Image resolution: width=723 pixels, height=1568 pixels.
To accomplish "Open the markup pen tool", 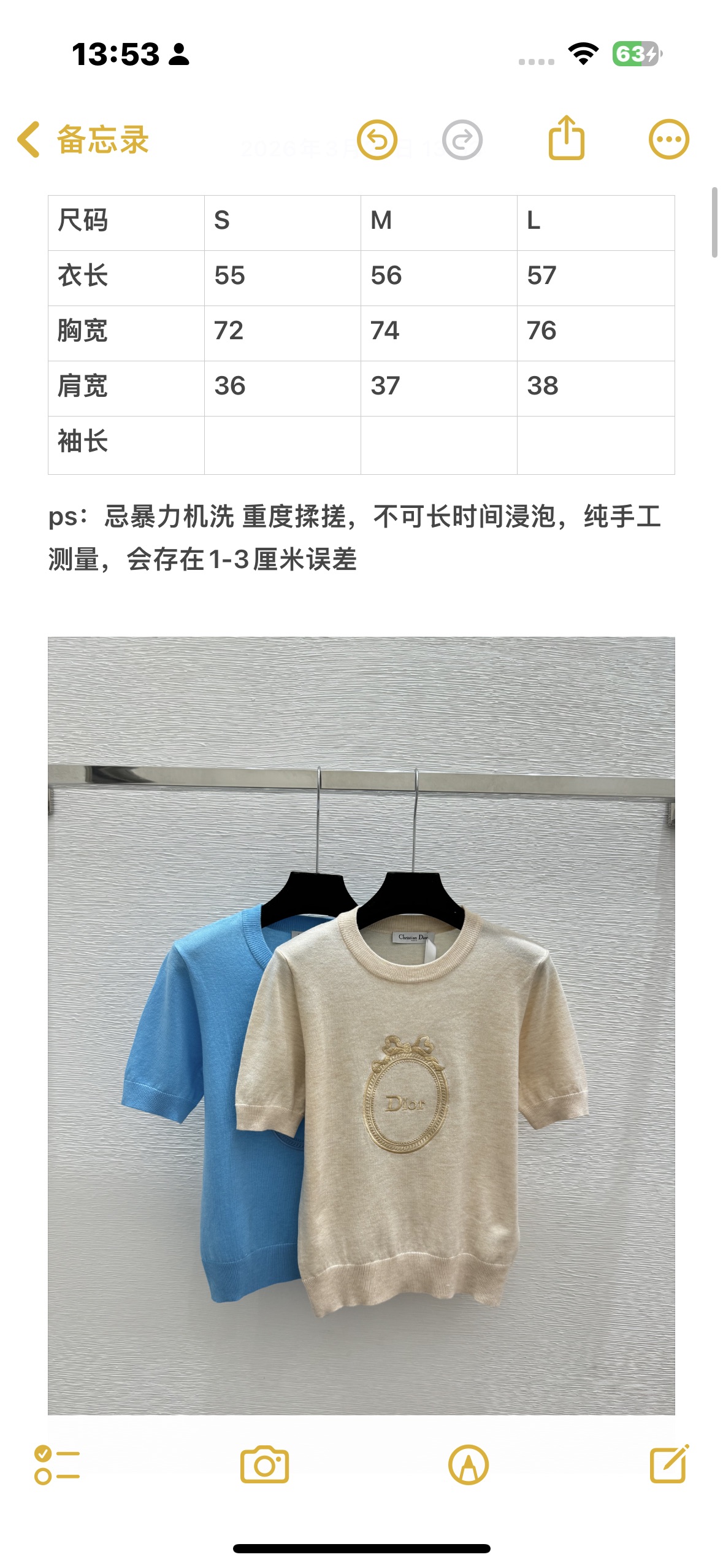I will coord(469,1465).
